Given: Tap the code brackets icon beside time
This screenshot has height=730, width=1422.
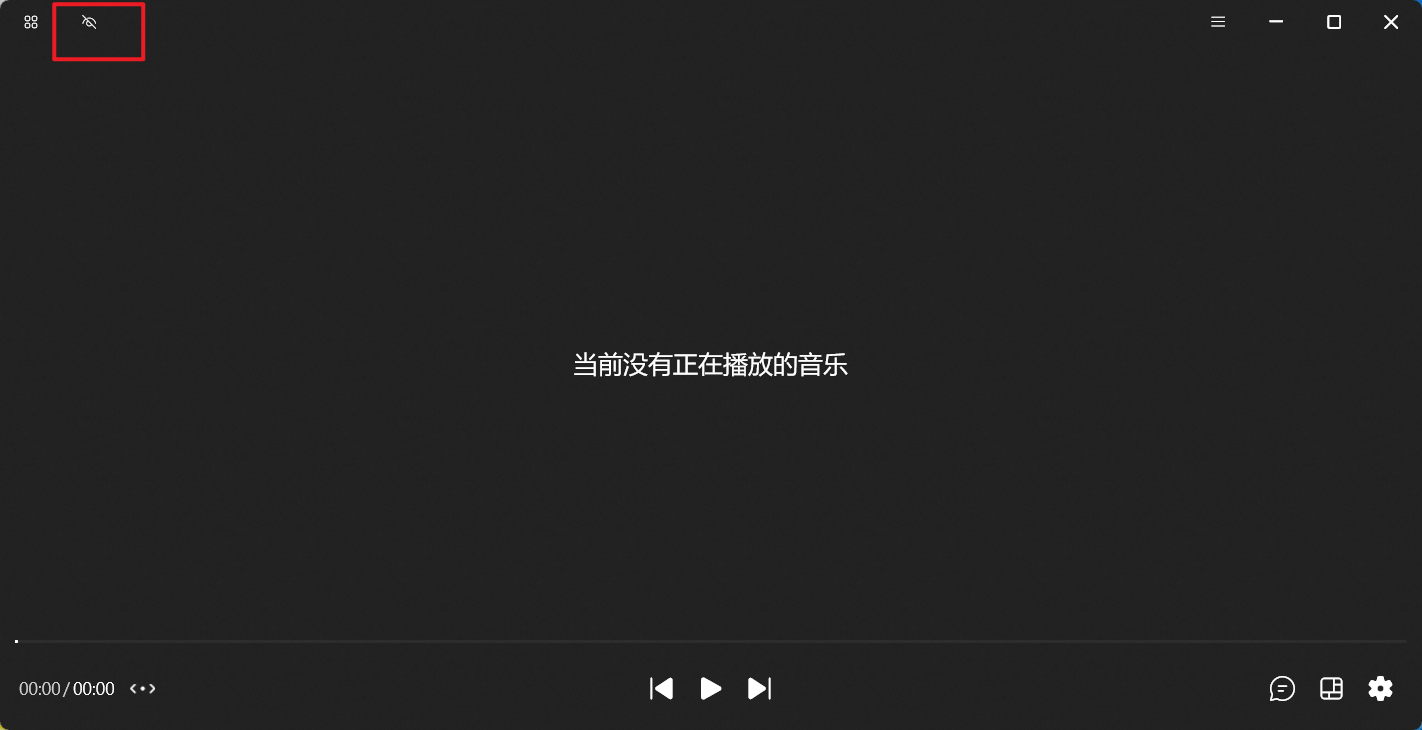Looking at the screenshot, I should click(x=143, y=688).
